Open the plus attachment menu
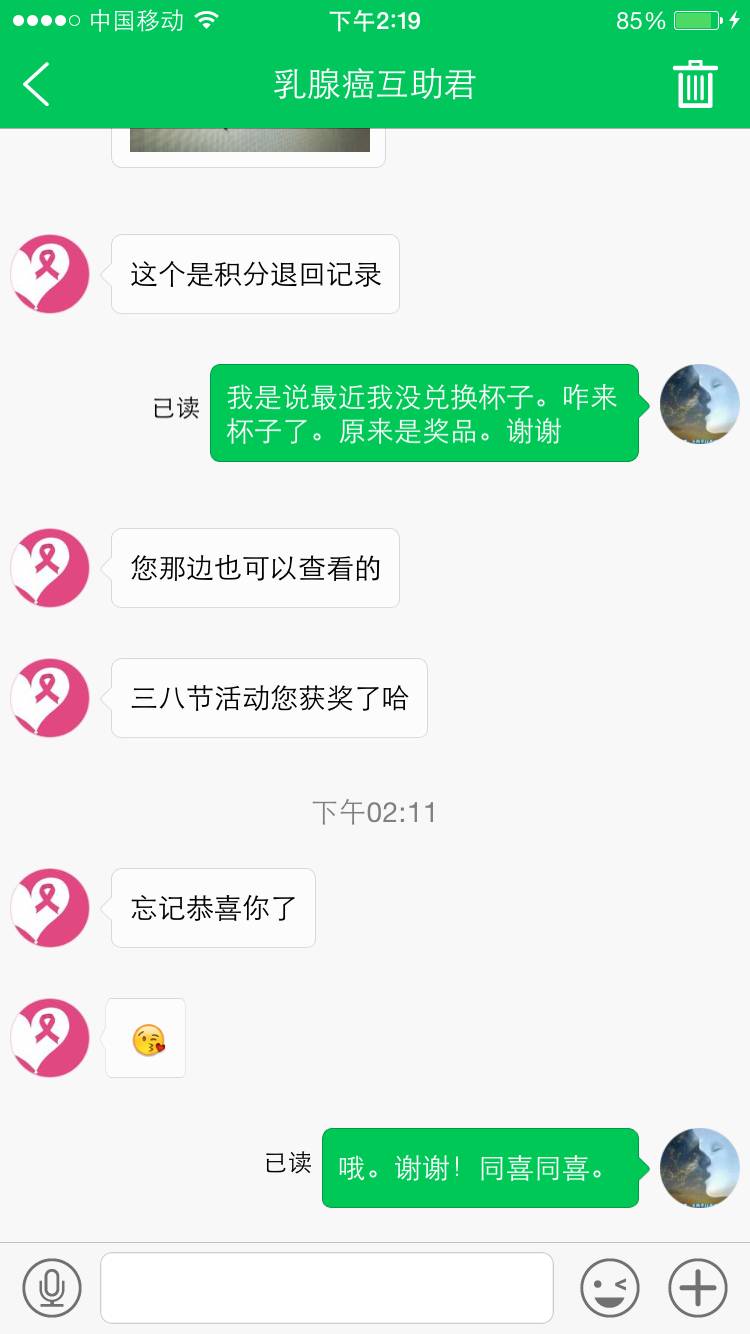Image resolution: width=750 pixels, height=1334 pixels. pyautogui.click(x=698, y=1288)
